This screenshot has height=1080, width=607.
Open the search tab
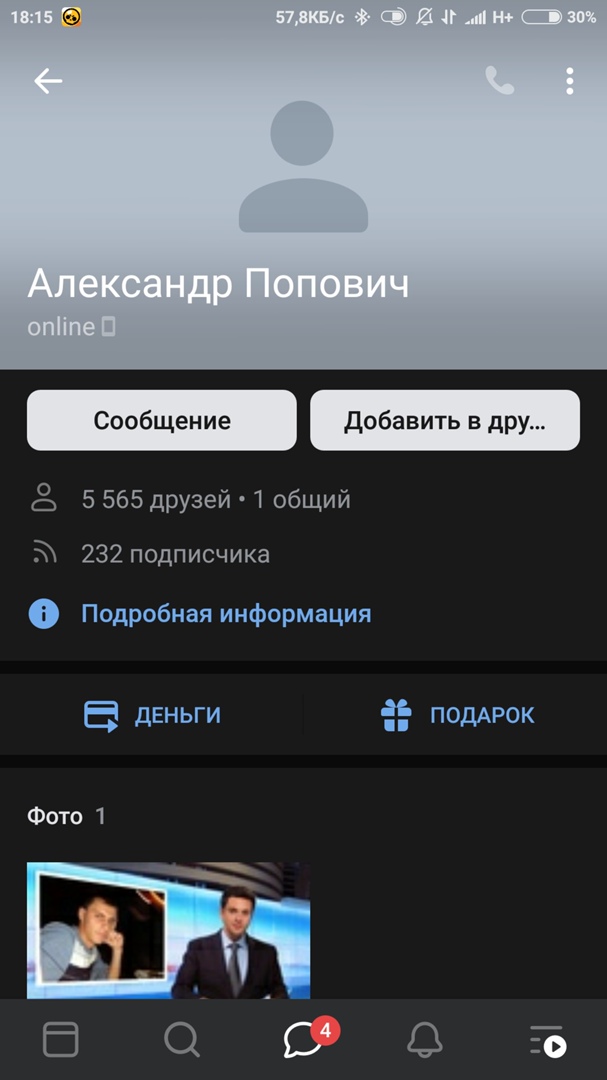(x=182, y=1040)
